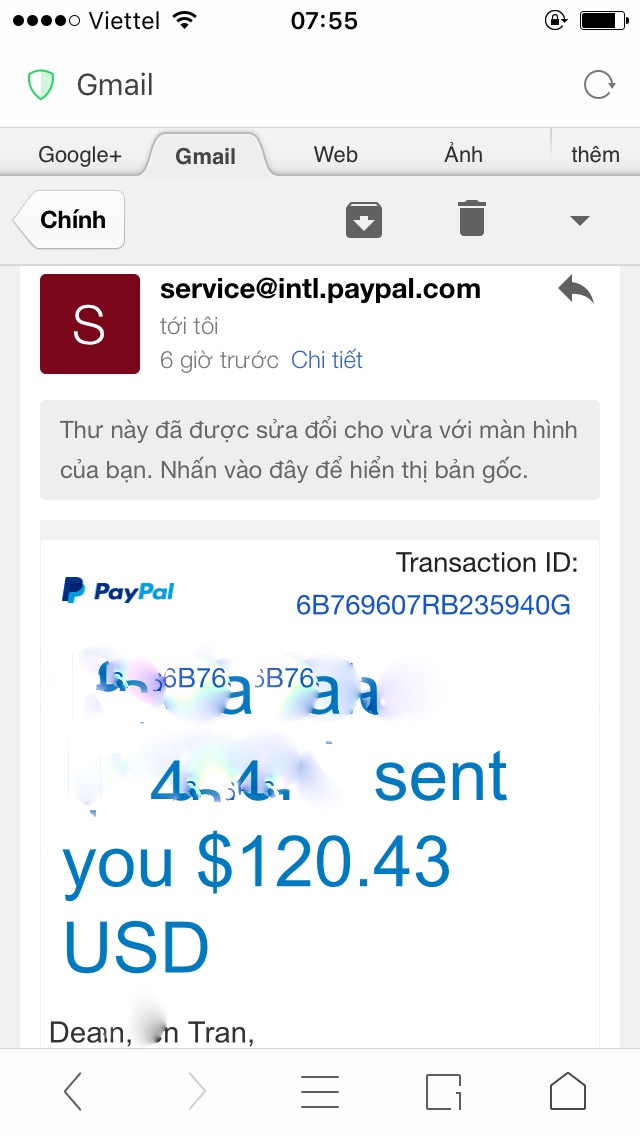Open transaction ID 6B769607RB235940G link
The width and height of the screenshot is (640, 1136).
[x=432, y=605]
